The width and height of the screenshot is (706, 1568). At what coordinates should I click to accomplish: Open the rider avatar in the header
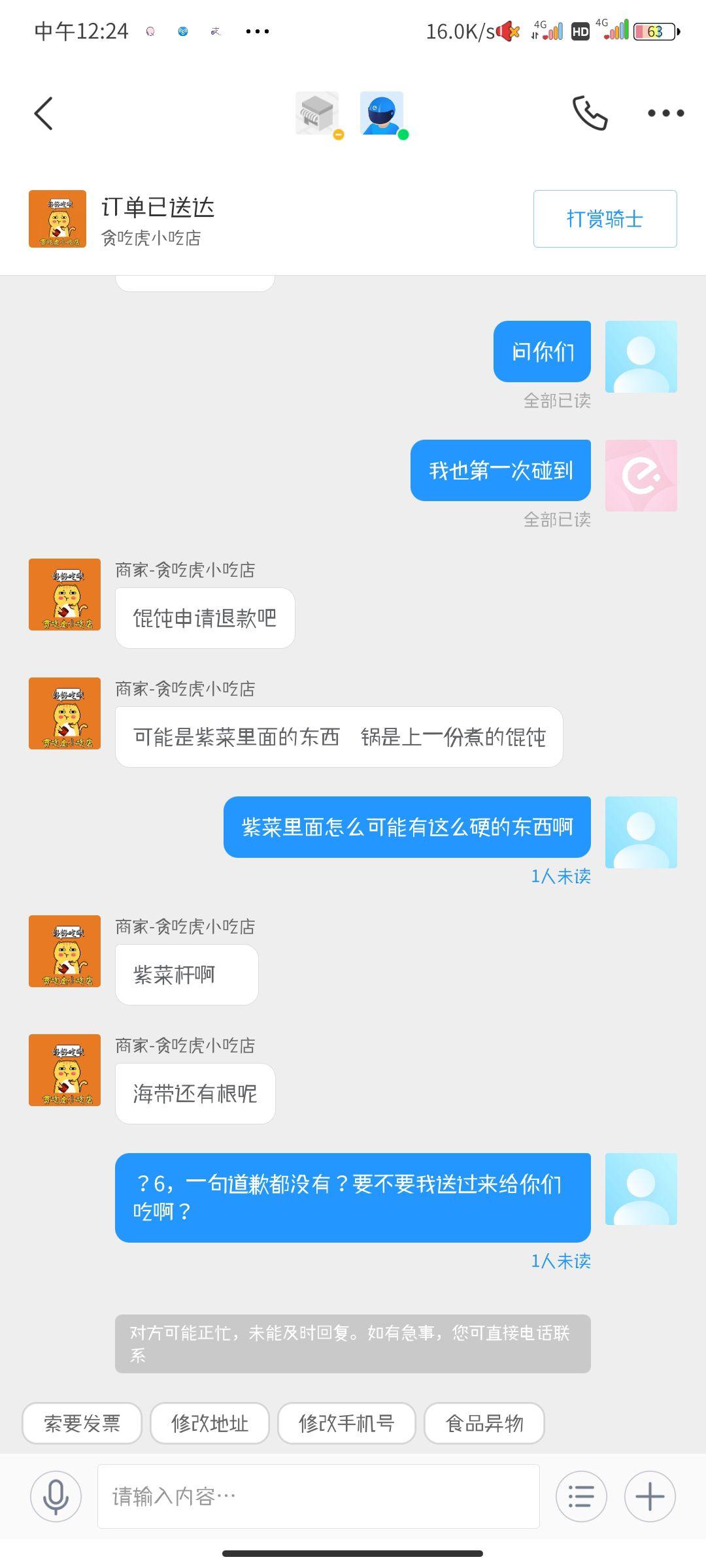[382, 114]
